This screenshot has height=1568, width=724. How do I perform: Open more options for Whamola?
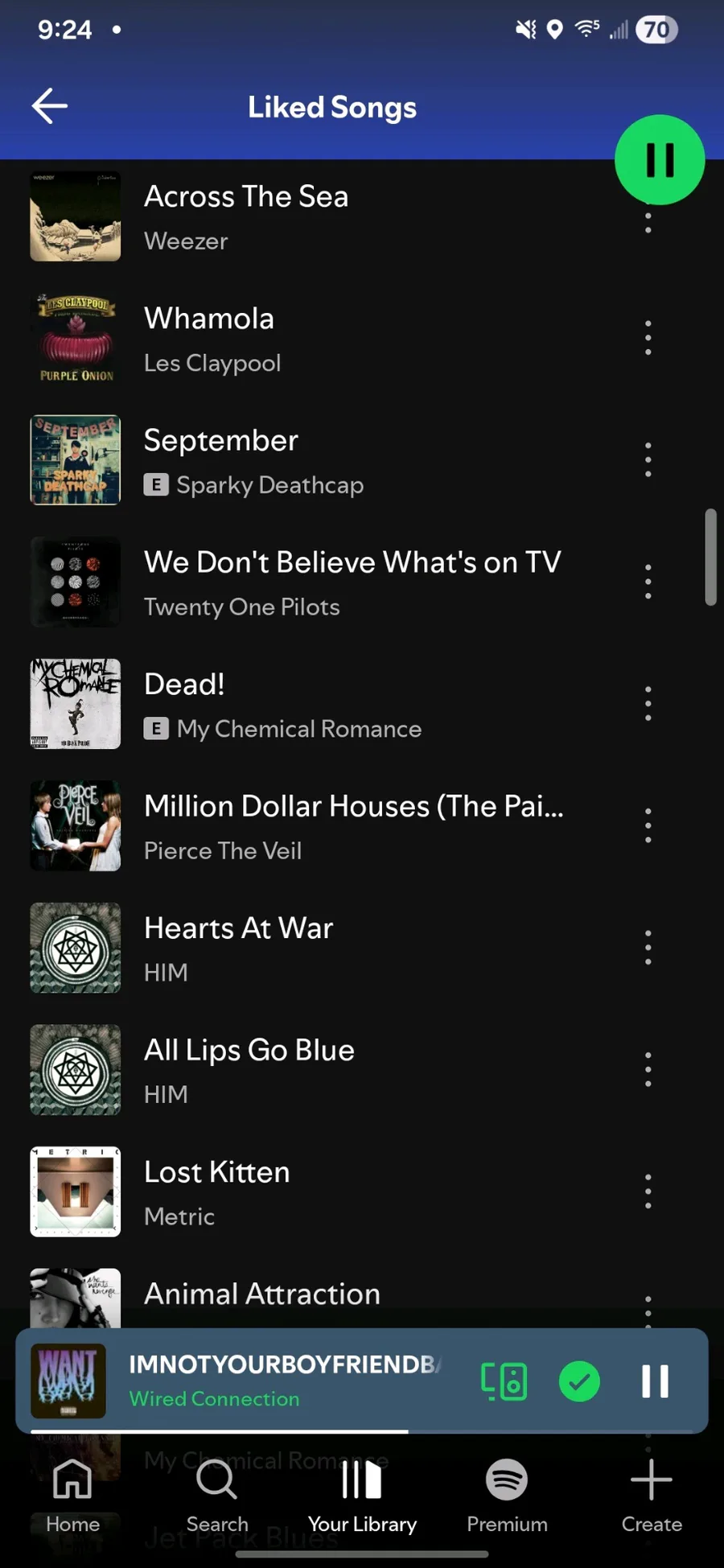[648, 338]
